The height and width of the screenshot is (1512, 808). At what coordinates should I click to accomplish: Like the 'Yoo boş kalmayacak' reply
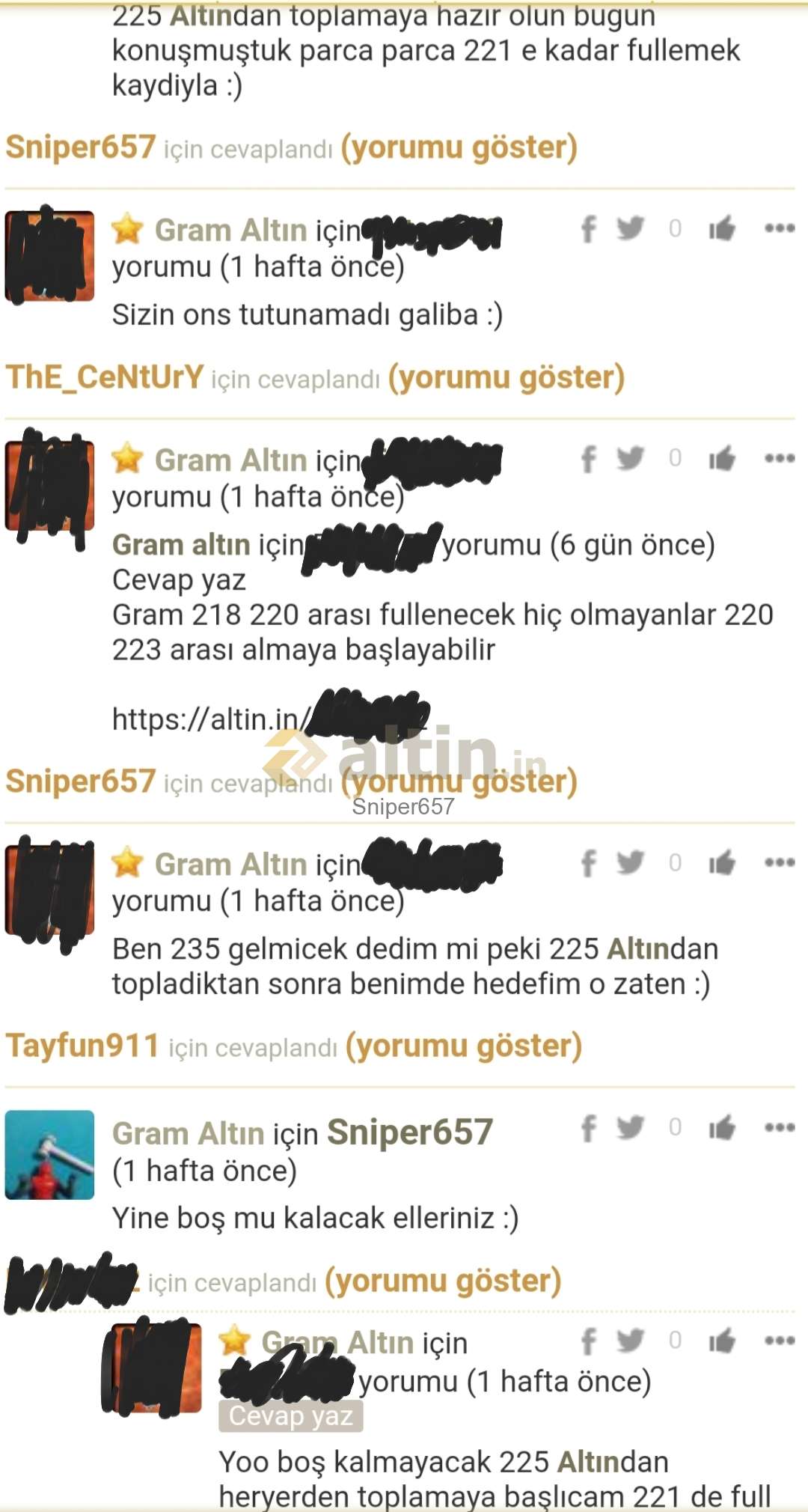[722, 1340]
